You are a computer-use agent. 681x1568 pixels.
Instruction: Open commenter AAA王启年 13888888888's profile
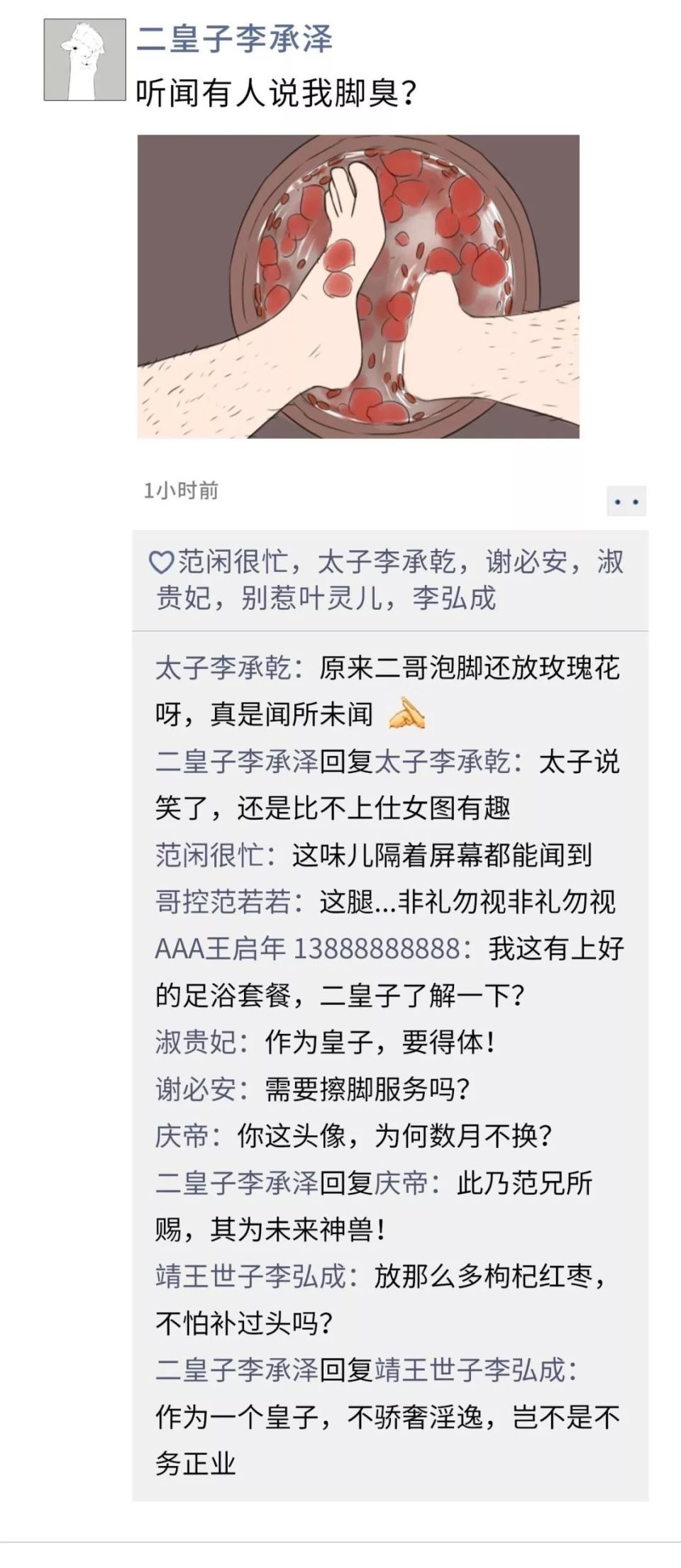[x=308, y=949]
